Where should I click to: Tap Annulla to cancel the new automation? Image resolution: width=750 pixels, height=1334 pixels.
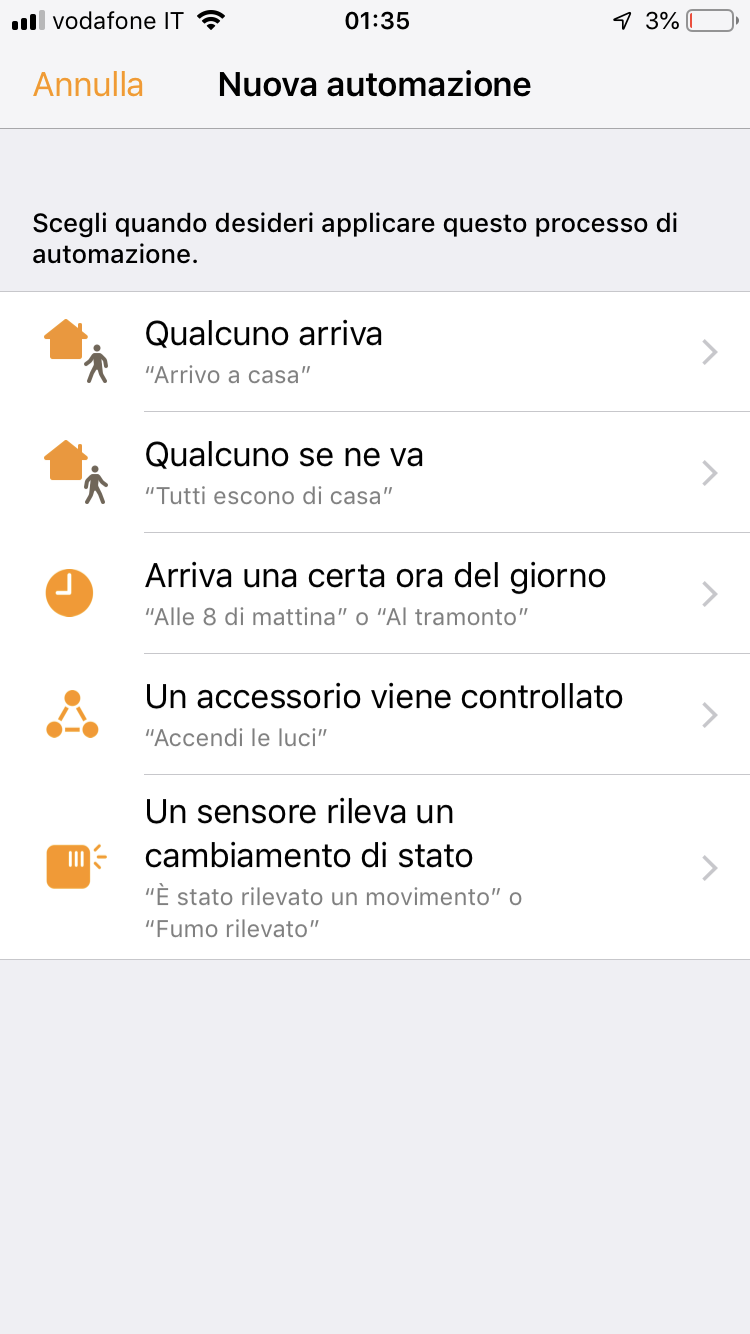[x=88, y=85]
